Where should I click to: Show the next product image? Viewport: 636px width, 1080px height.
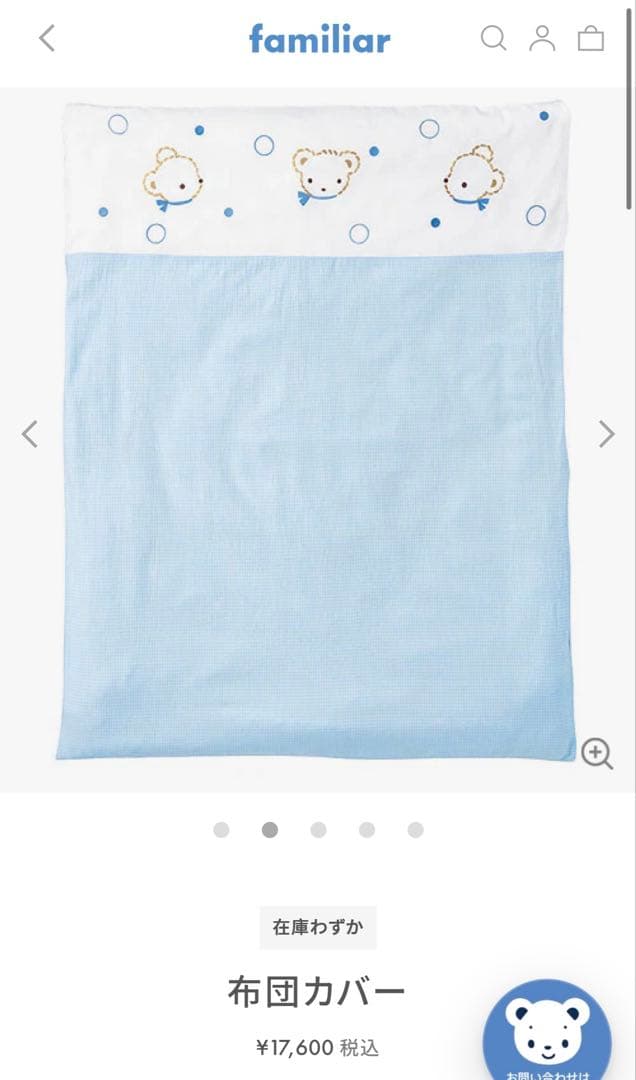click(x=606, y=434)
